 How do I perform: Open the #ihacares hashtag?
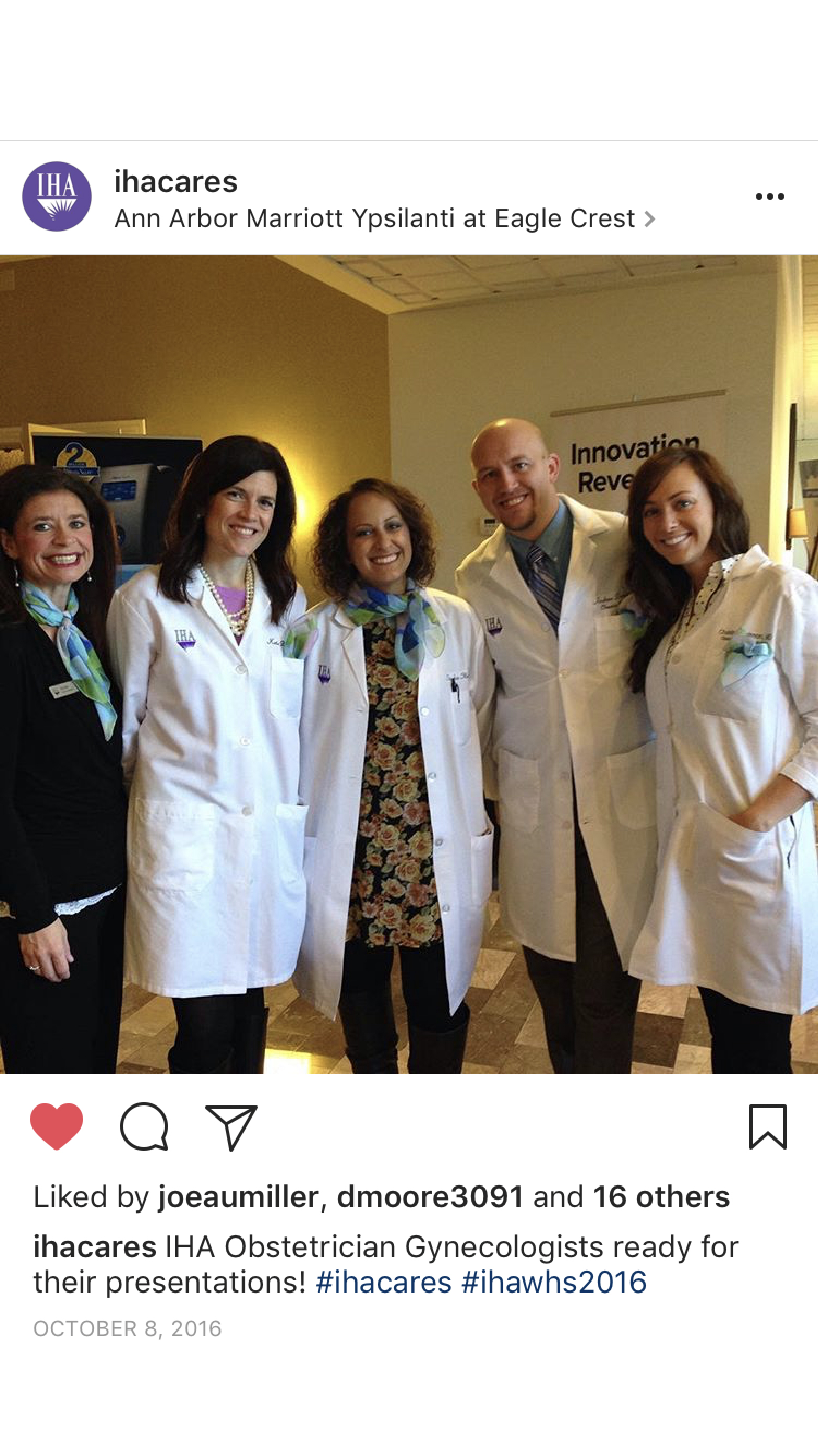[383, 1282]
